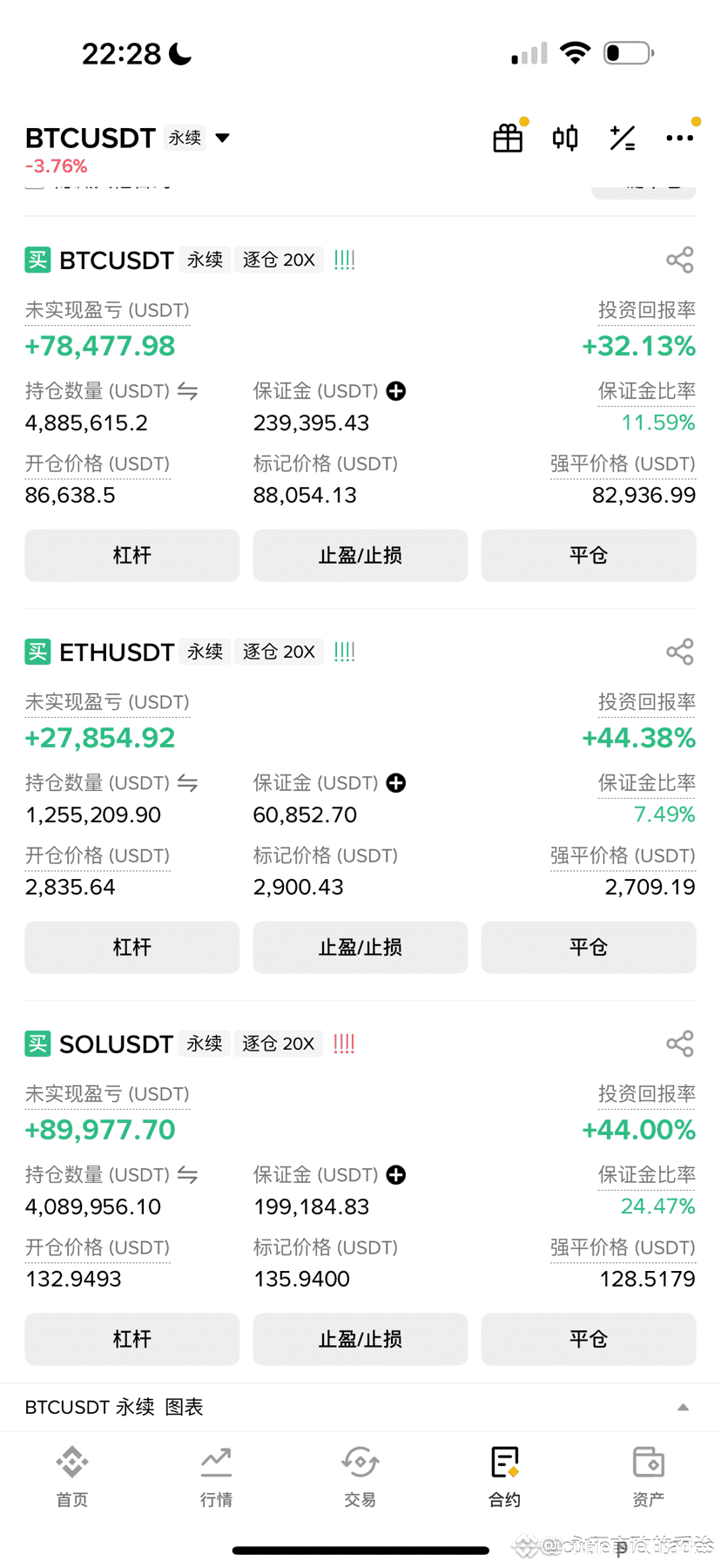This screenshot has width=721, height=1568.
Task: Share the BTCUSDT position
Action: coord(679,260)
